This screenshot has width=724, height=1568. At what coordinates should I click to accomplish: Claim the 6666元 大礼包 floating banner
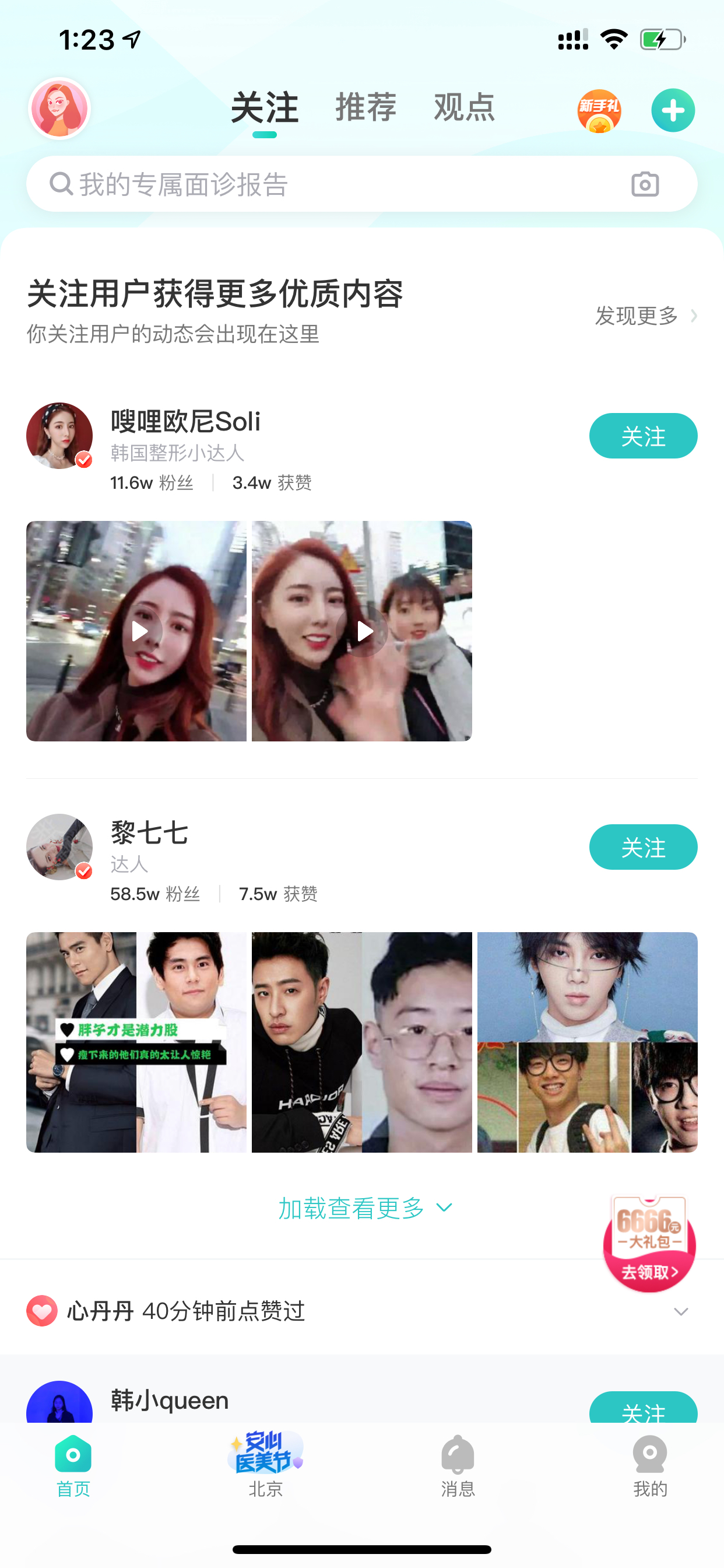649,1243
